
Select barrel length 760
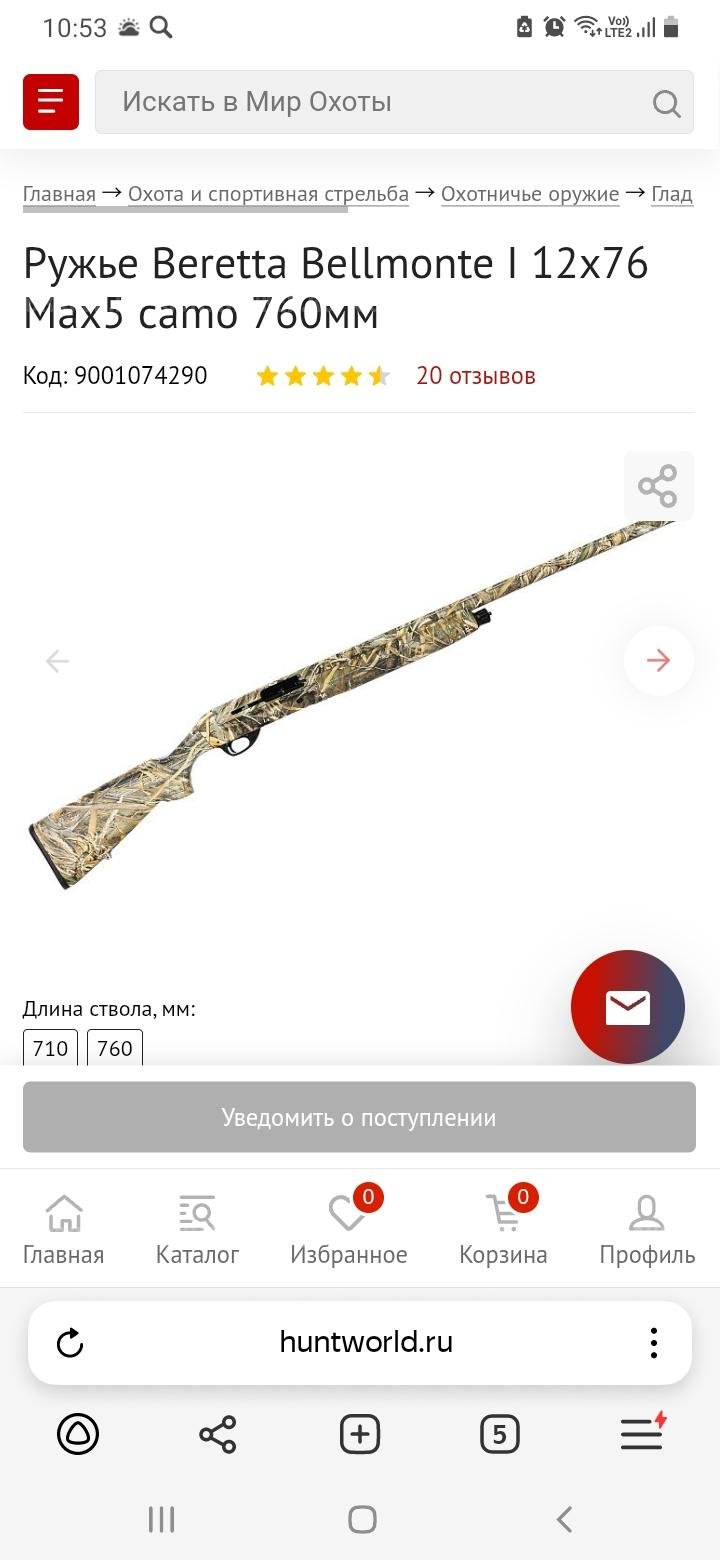pos(115,1048)
